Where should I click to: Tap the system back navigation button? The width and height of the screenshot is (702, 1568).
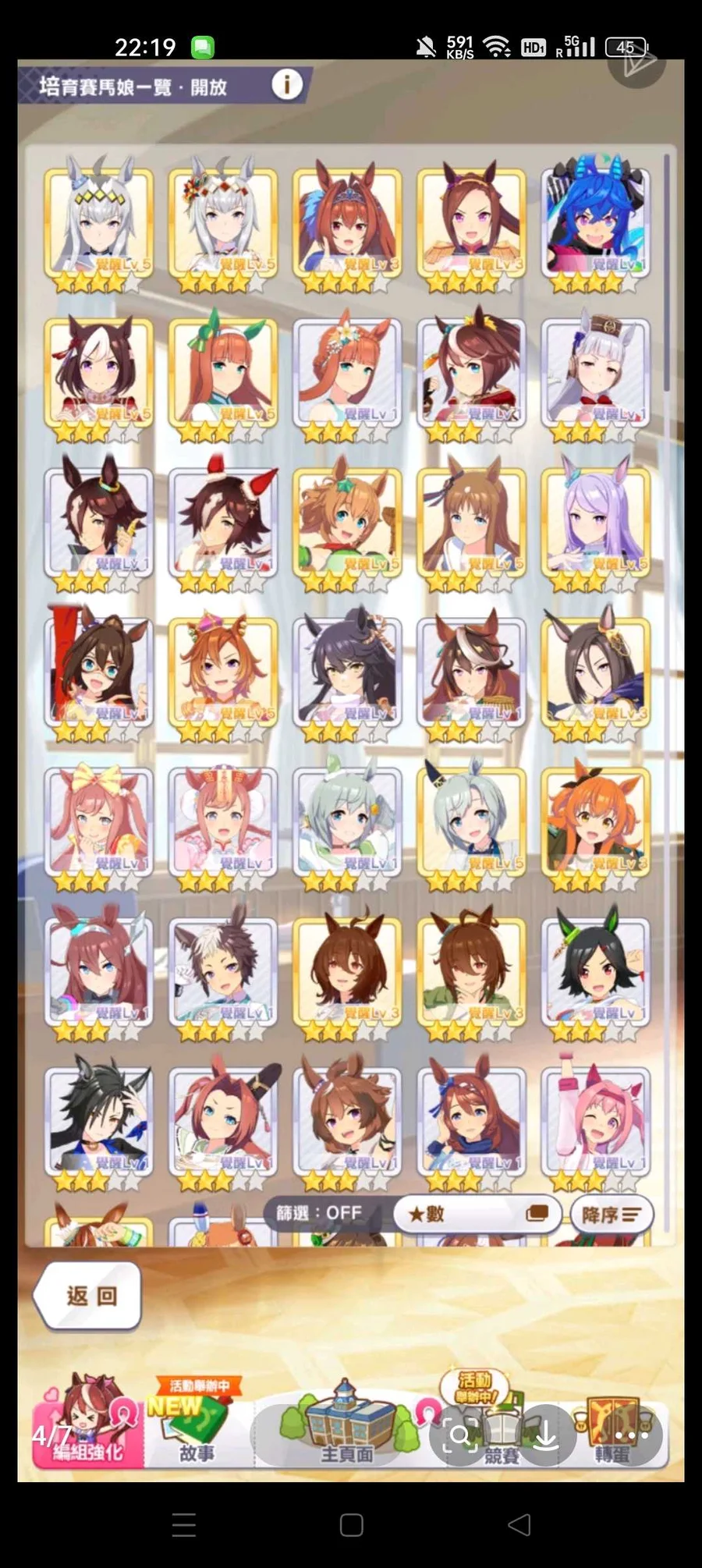(x=519, y=1524)
